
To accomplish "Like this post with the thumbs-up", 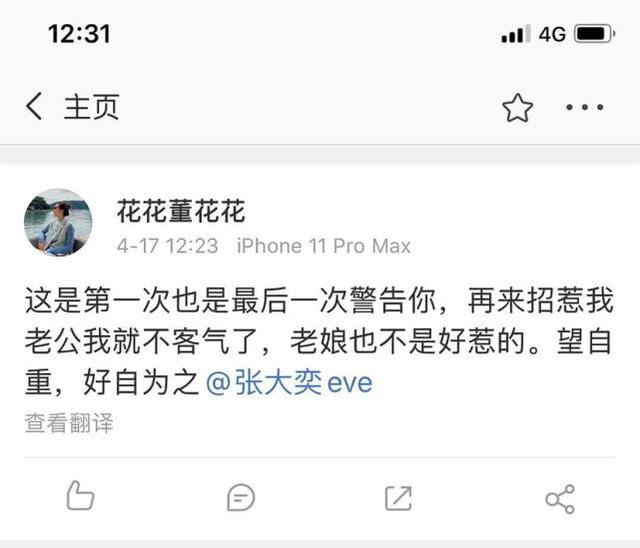I will (79, 496).
